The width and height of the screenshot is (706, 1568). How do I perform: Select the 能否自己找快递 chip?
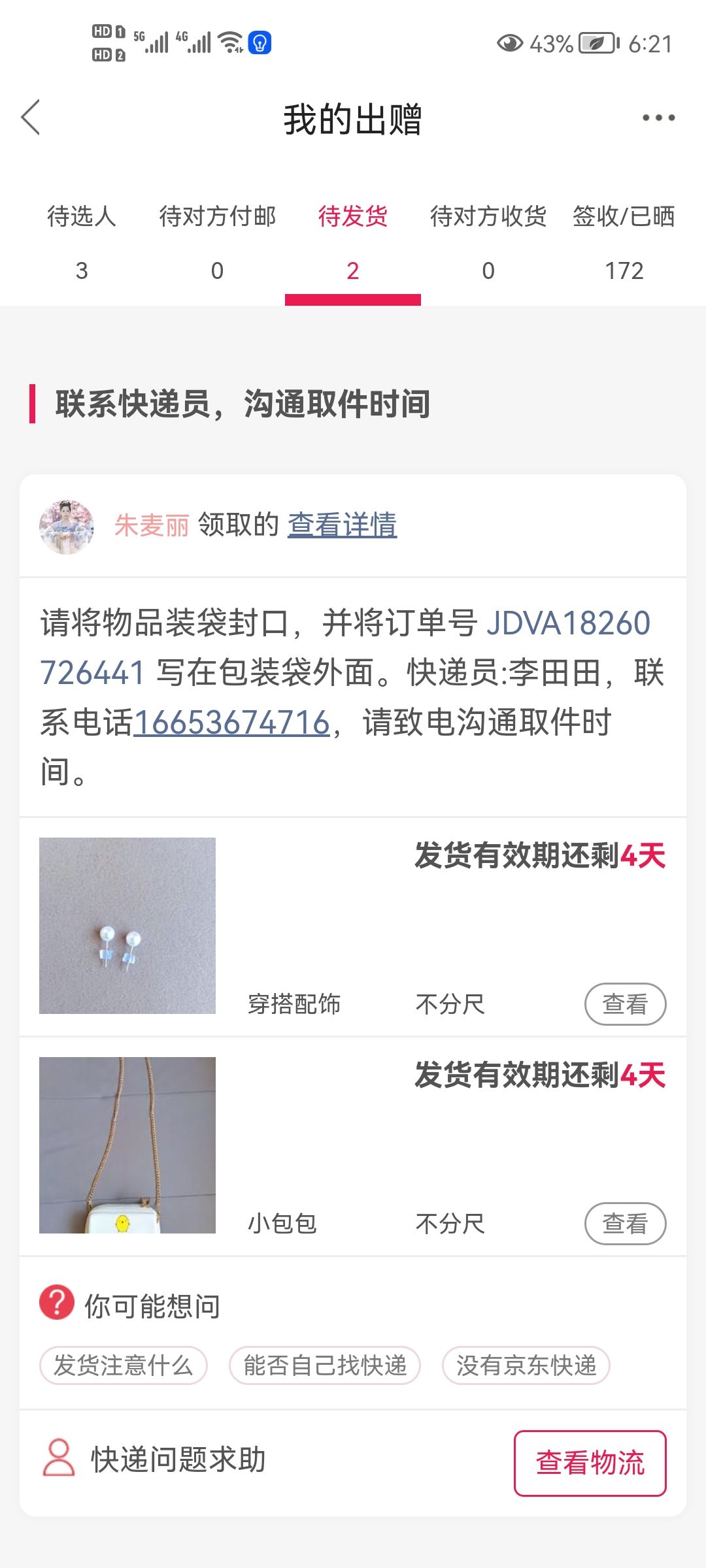tap(325, 1365)
